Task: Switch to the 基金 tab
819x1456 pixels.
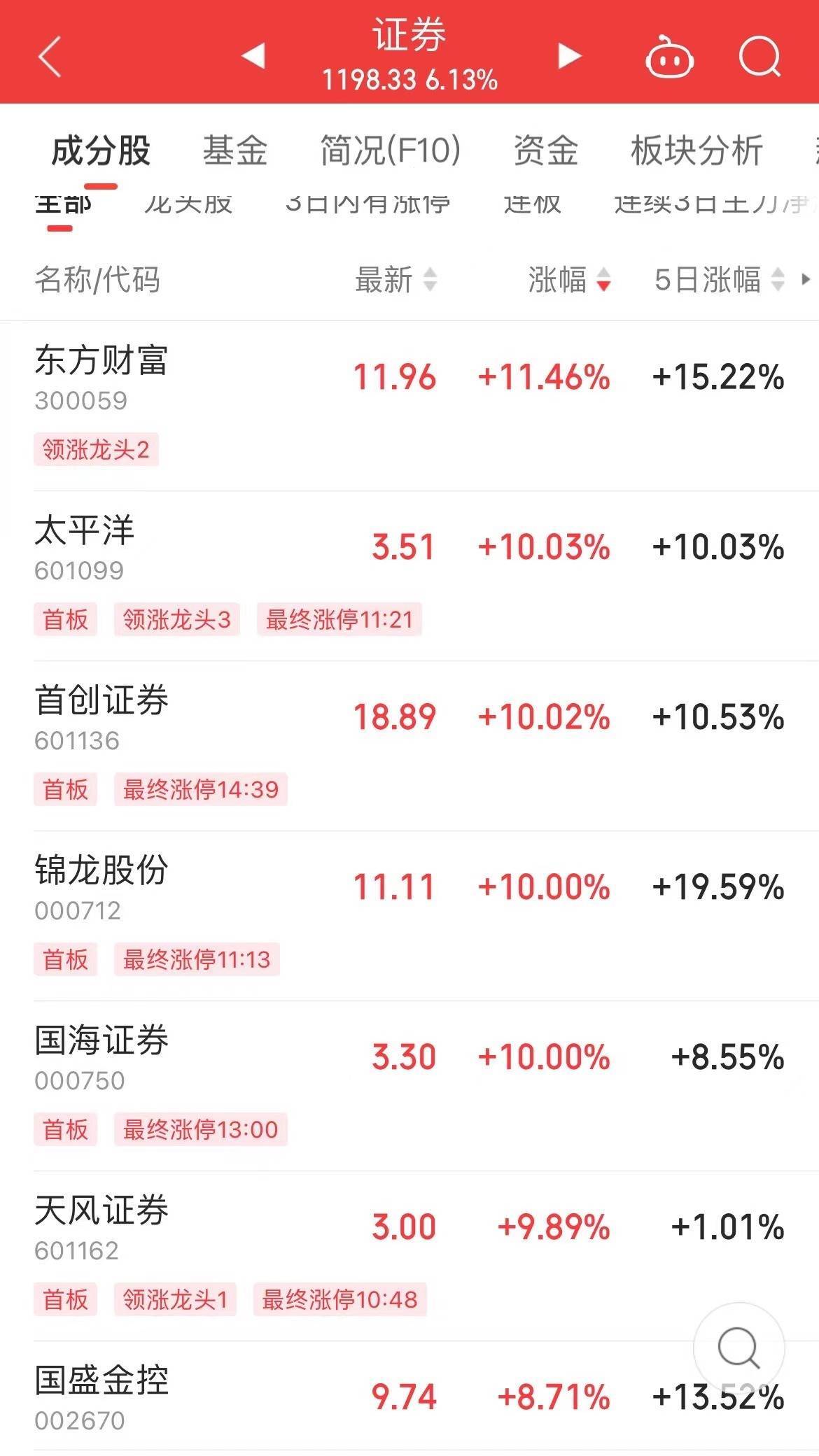Action: (x=236, y=150)
